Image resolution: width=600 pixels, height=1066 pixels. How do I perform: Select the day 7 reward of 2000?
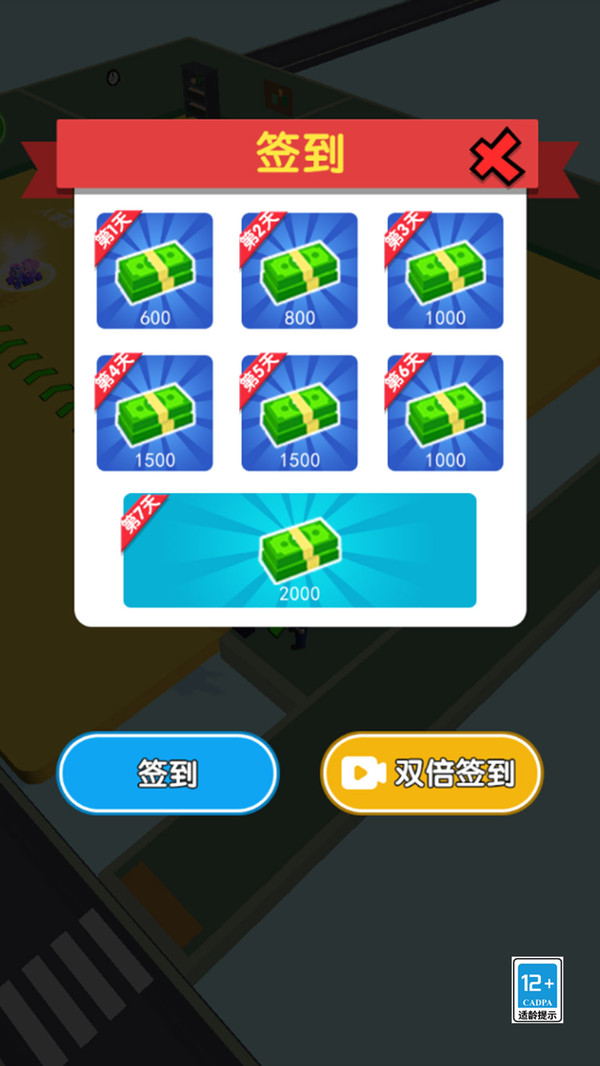(299, 550)
